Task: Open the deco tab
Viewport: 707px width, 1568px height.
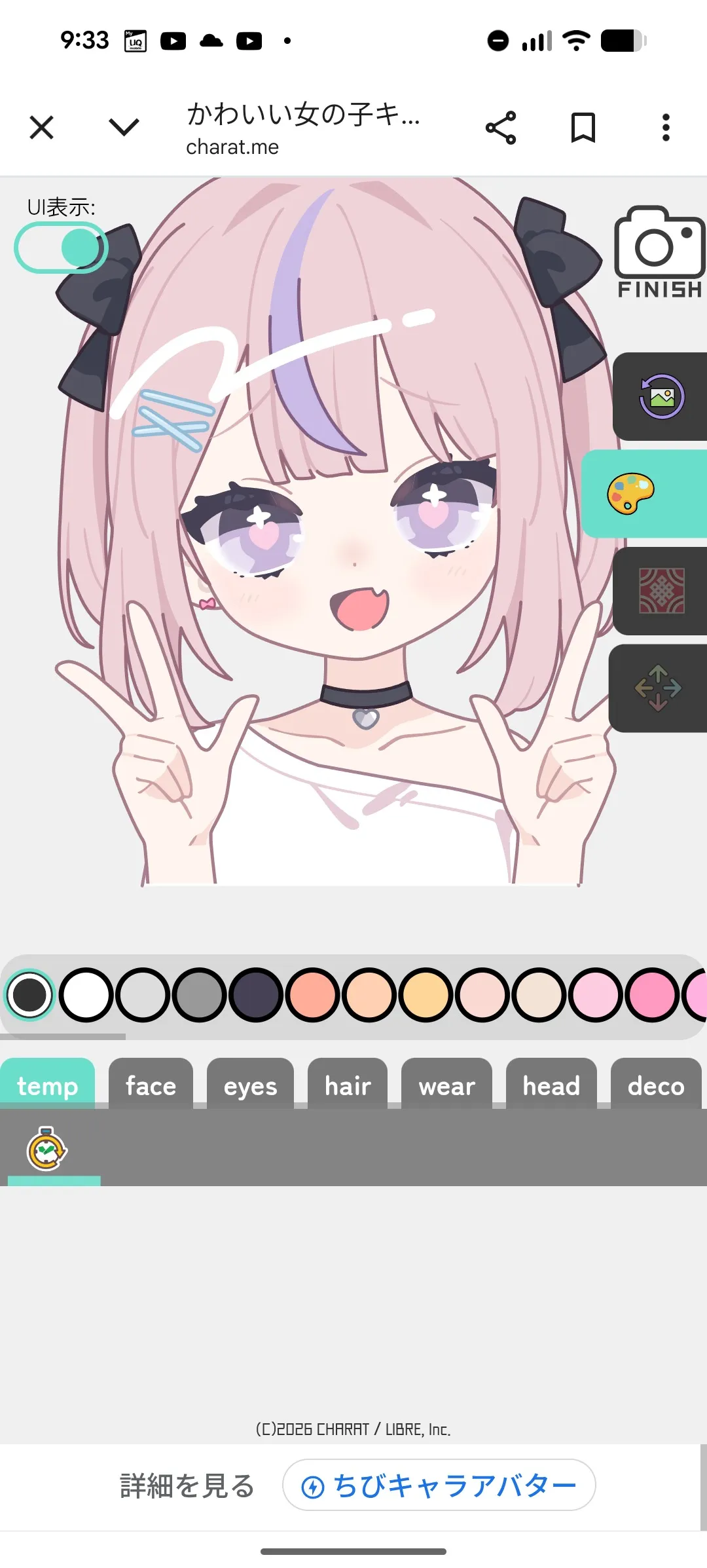Action: 656,1086
